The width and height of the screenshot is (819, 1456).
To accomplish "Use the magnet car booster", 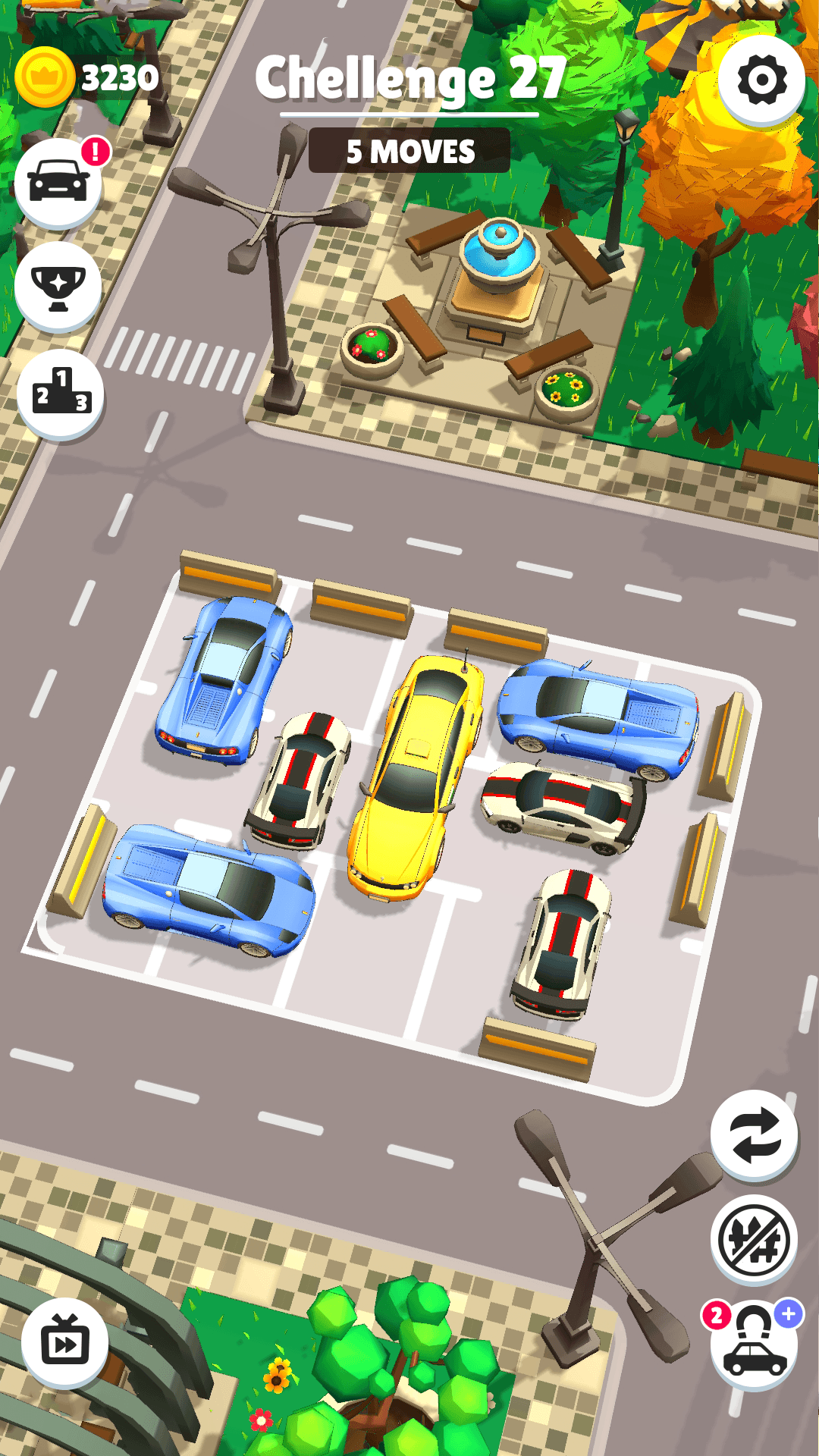I will [x=754, y=1345].
